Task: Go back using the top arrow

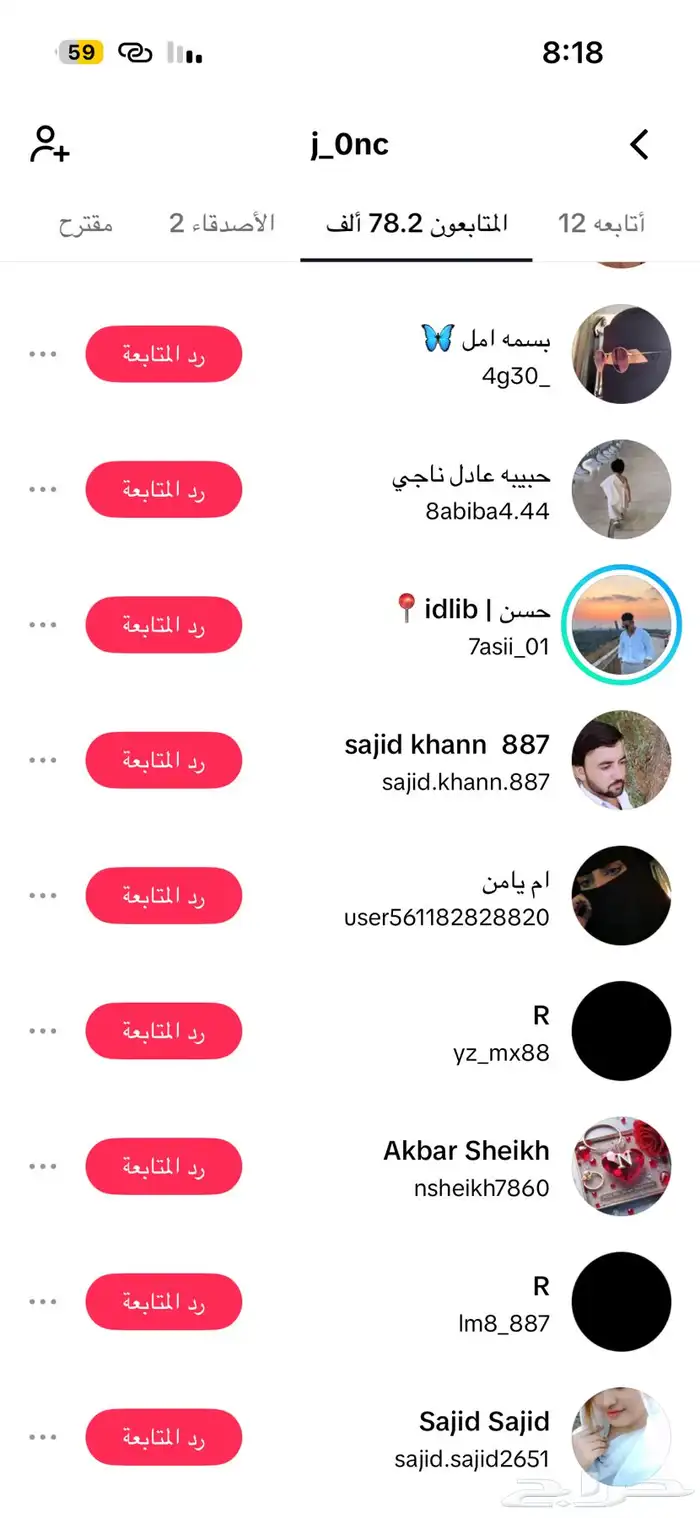Action: click(x=640, y=145)
